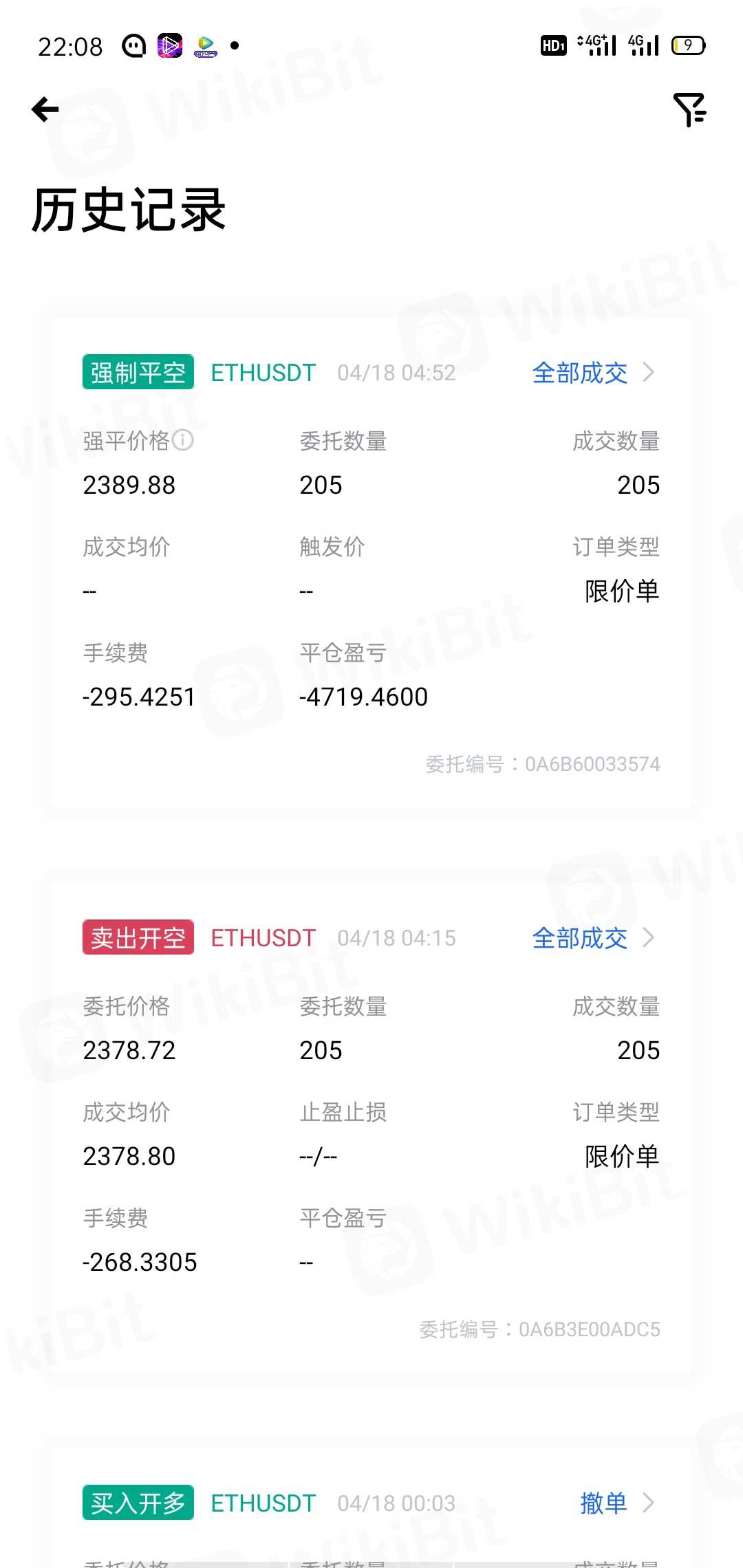Open 全部成交 details for the 04:15 sell order
This screenshot has width=743, height=1568.
592,938
